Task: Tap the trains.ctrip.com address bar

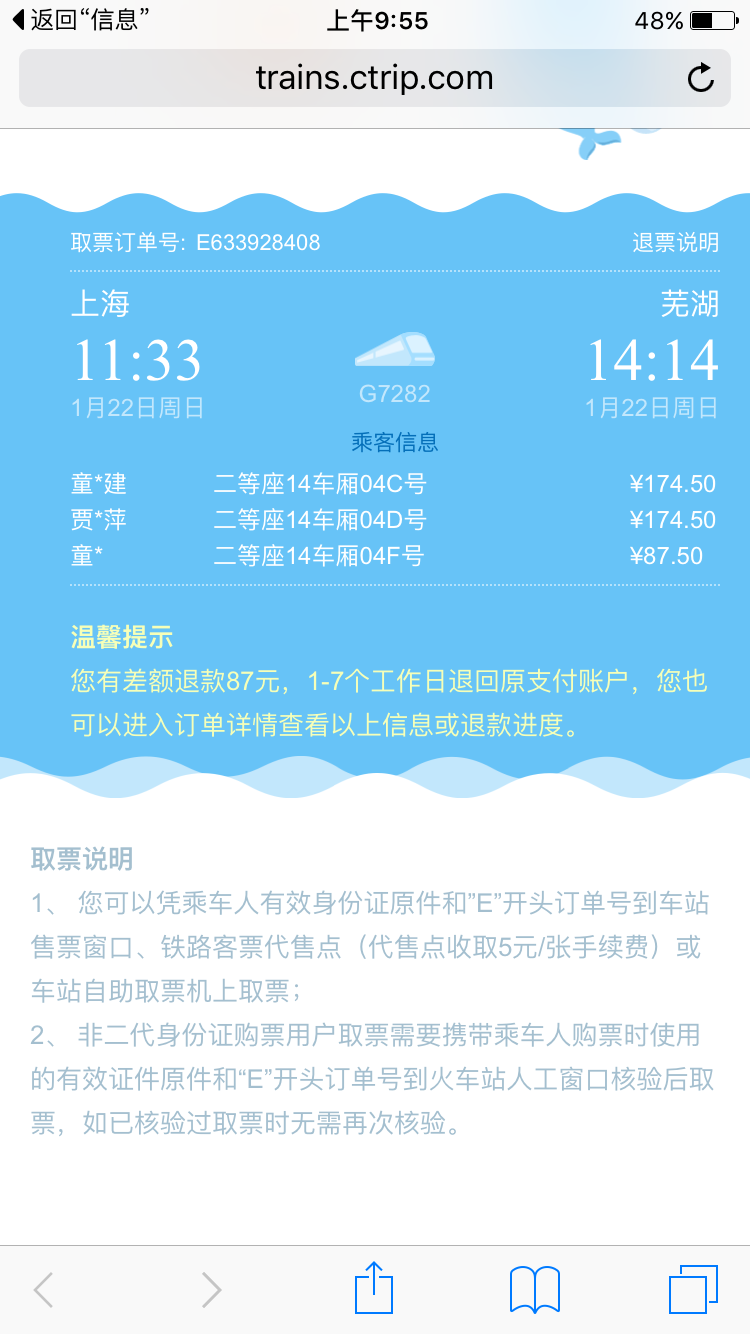Action: pyautogui.click(x=375, y=78)
